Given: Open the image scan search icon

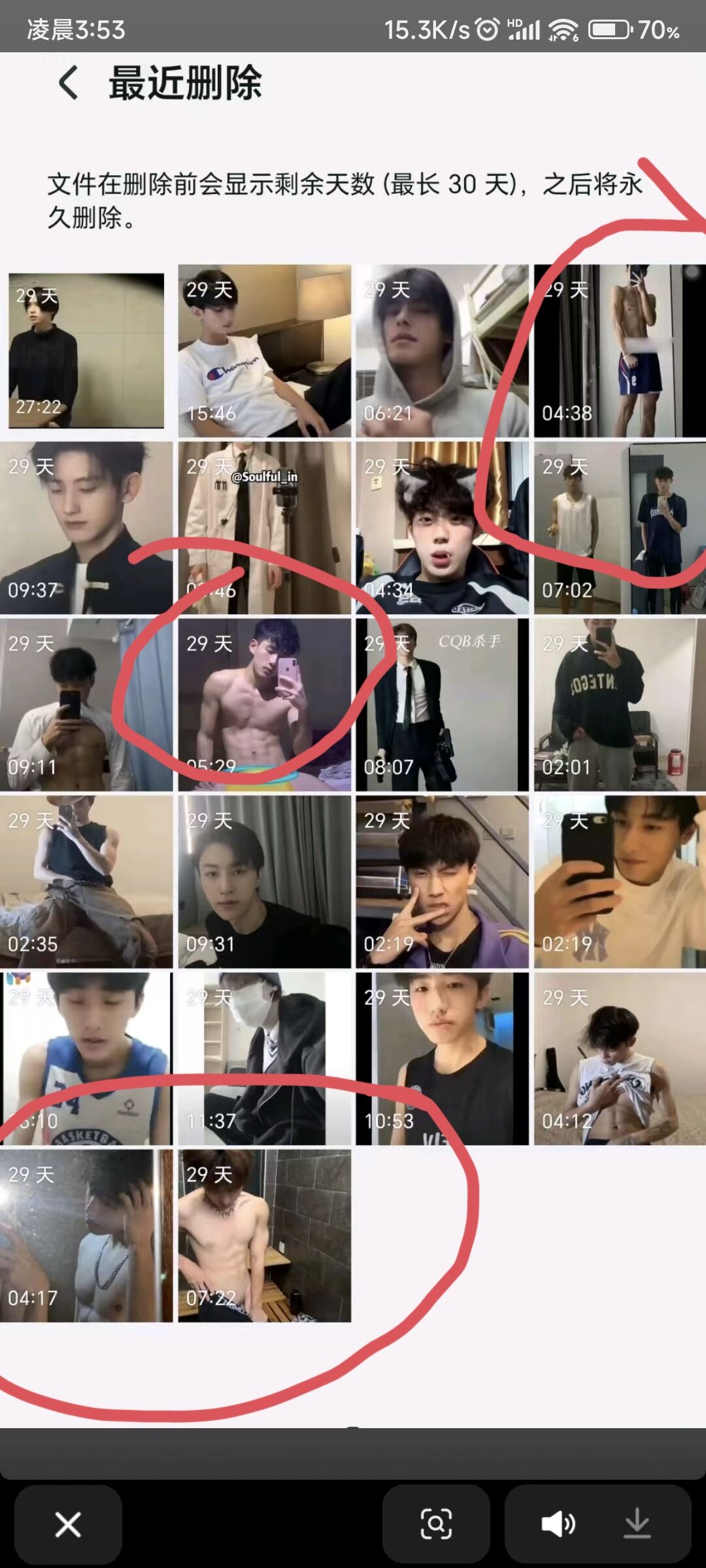Looking at the screenshot, I should [436, 1525].
